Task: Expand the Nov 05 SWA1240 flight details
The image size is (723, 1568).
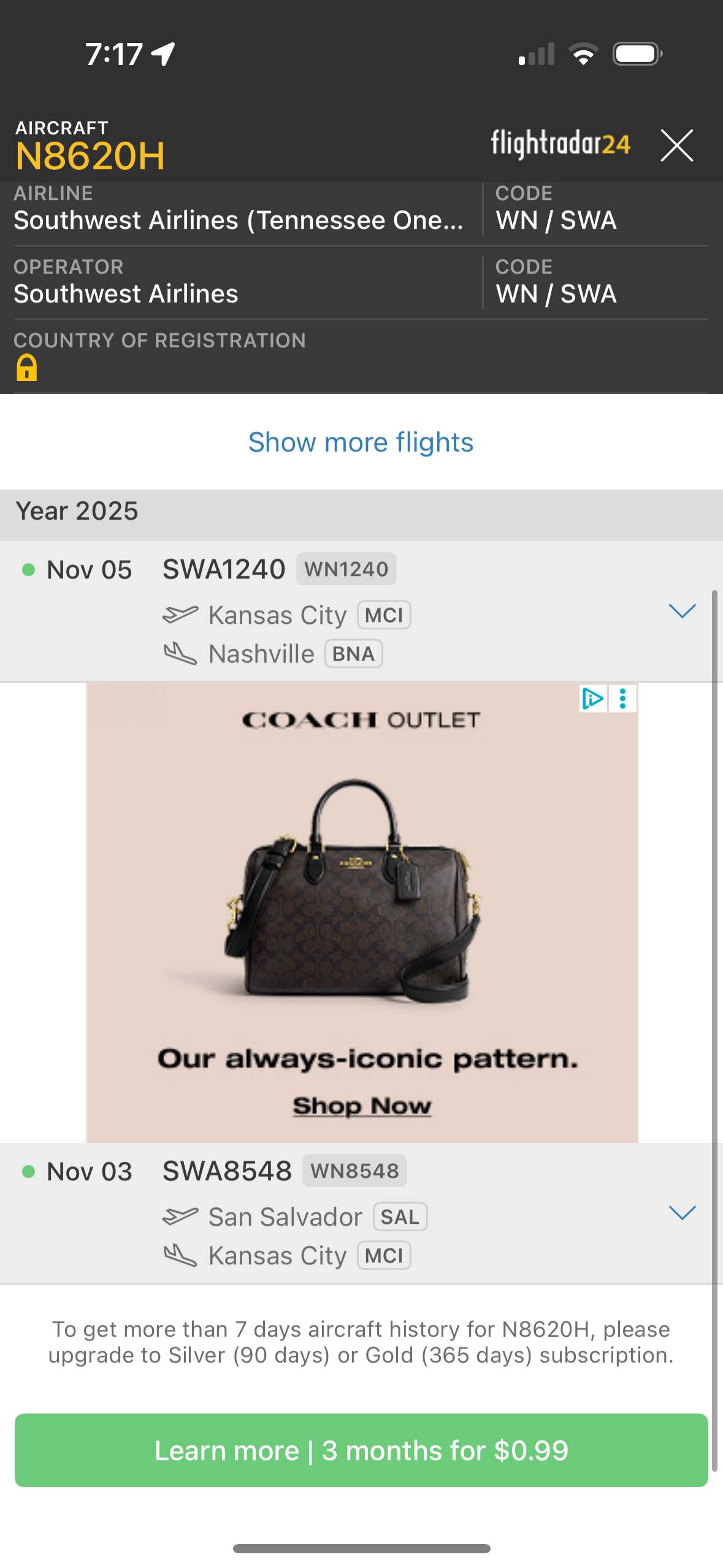Action: [681, 611]
